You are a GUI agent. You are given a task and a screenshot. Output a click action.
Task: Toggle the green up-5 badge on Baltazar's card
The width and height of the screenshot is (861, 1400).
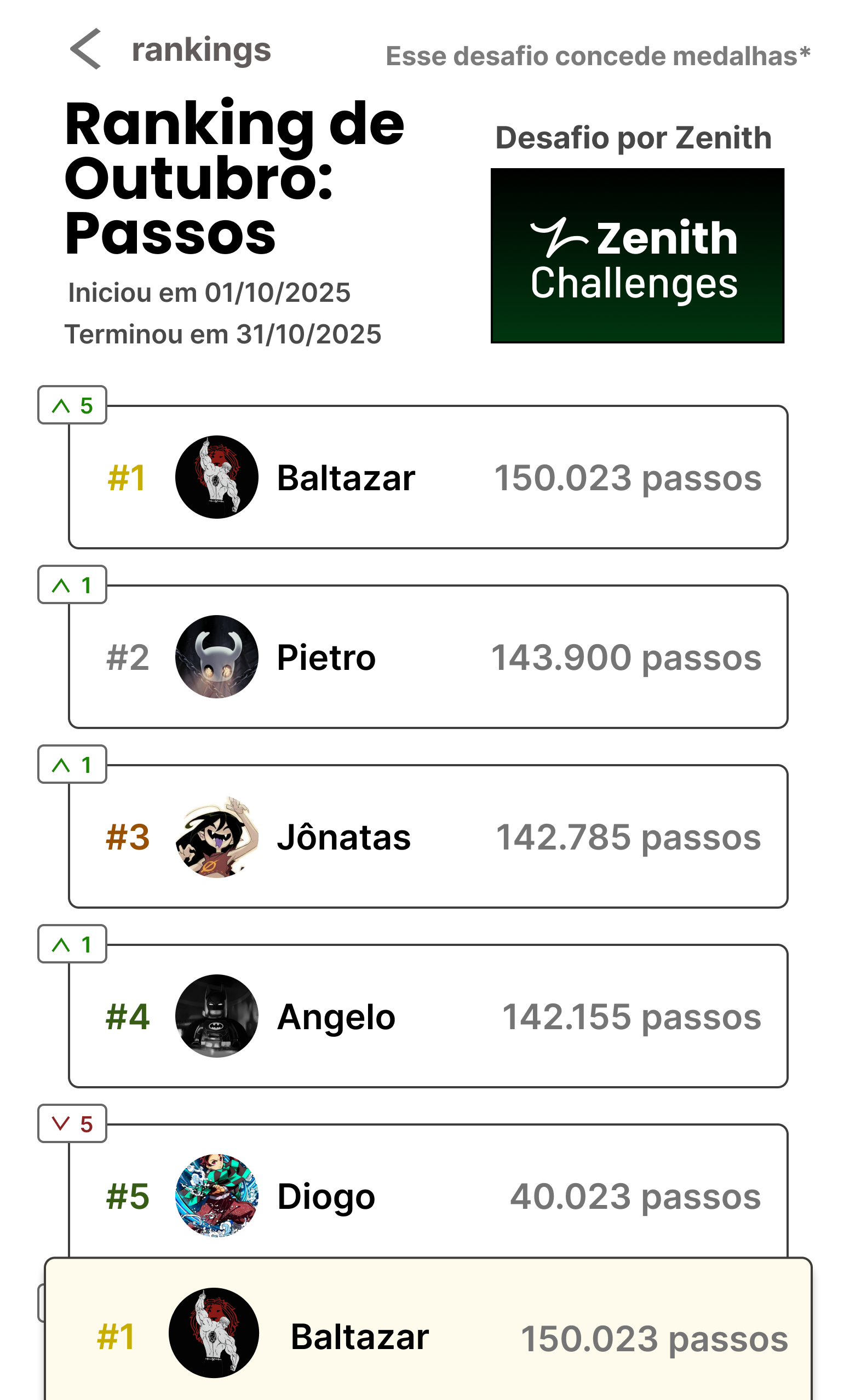point(72,405)
